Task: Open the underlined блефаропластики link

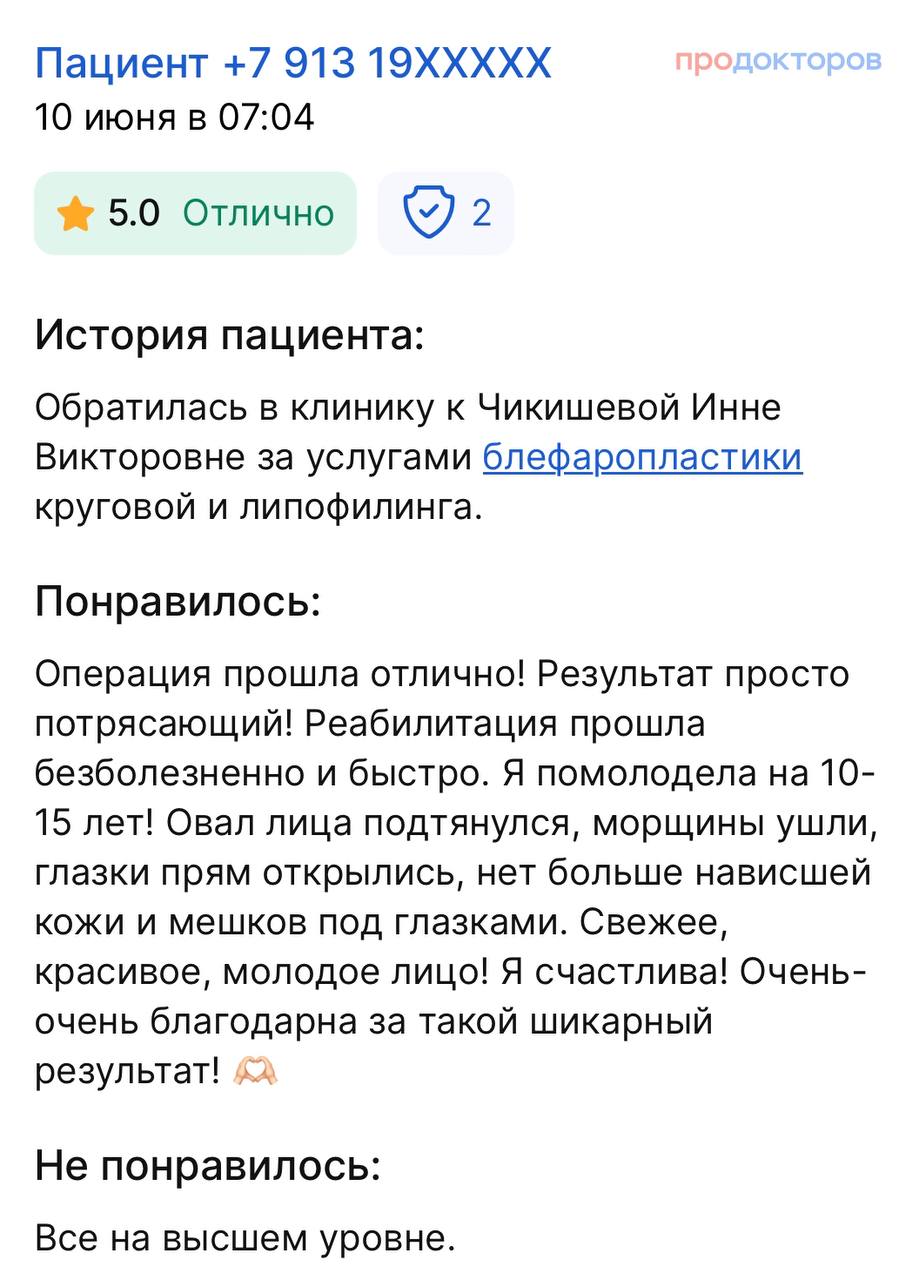Action: [642, 458]
